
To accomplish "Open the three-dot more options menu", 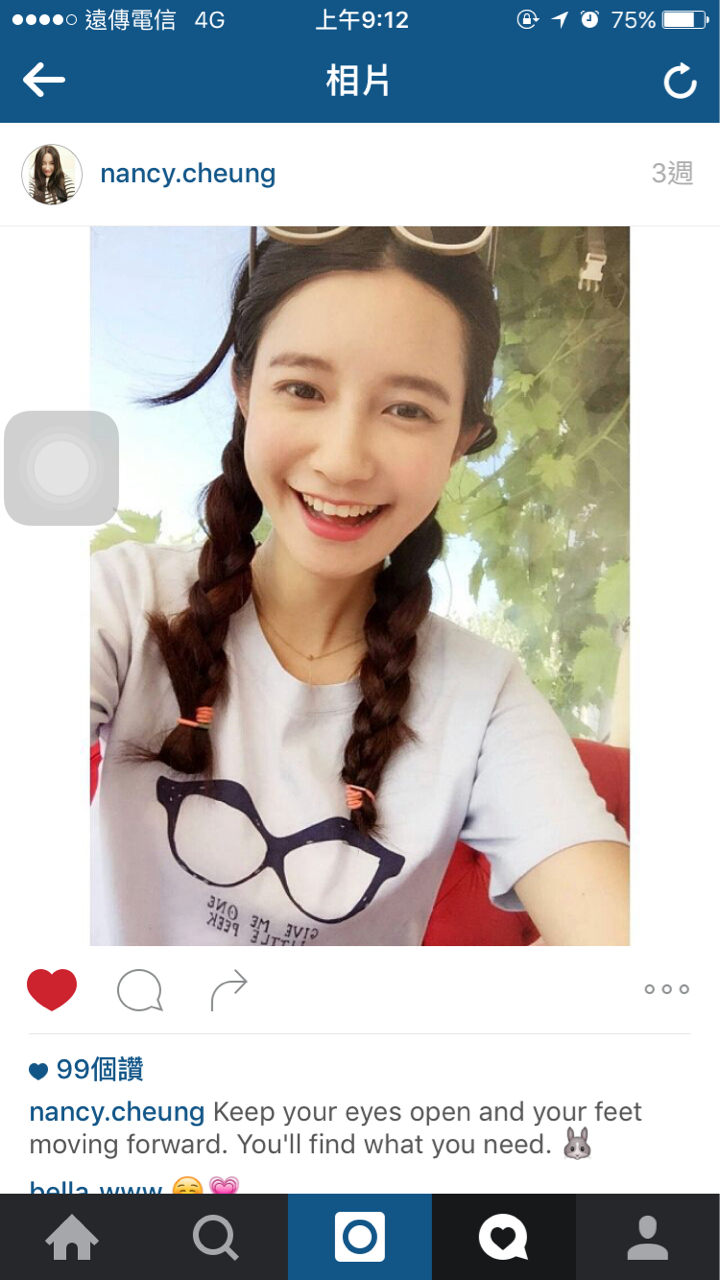I will click(x=667, y=989).
